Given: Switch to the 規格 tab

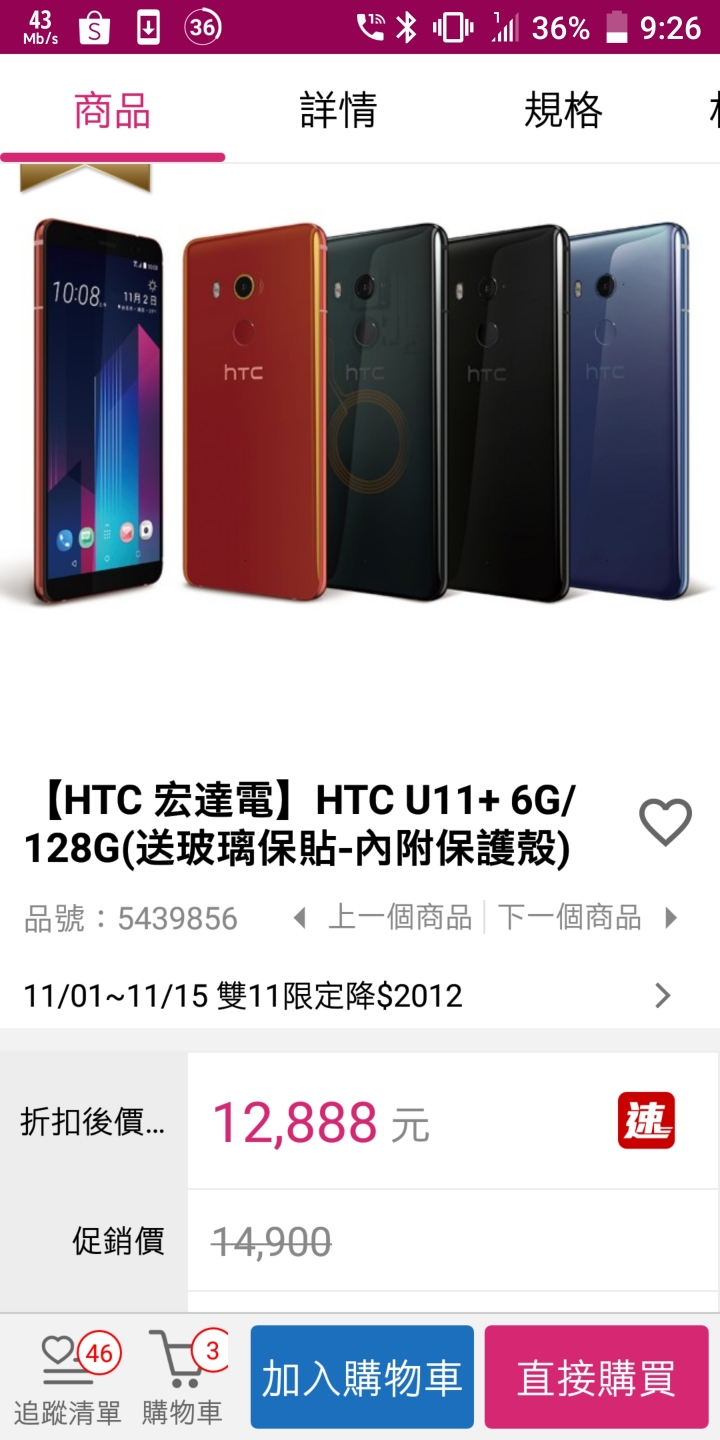Looking at the screenshot, I should (563, 110).
